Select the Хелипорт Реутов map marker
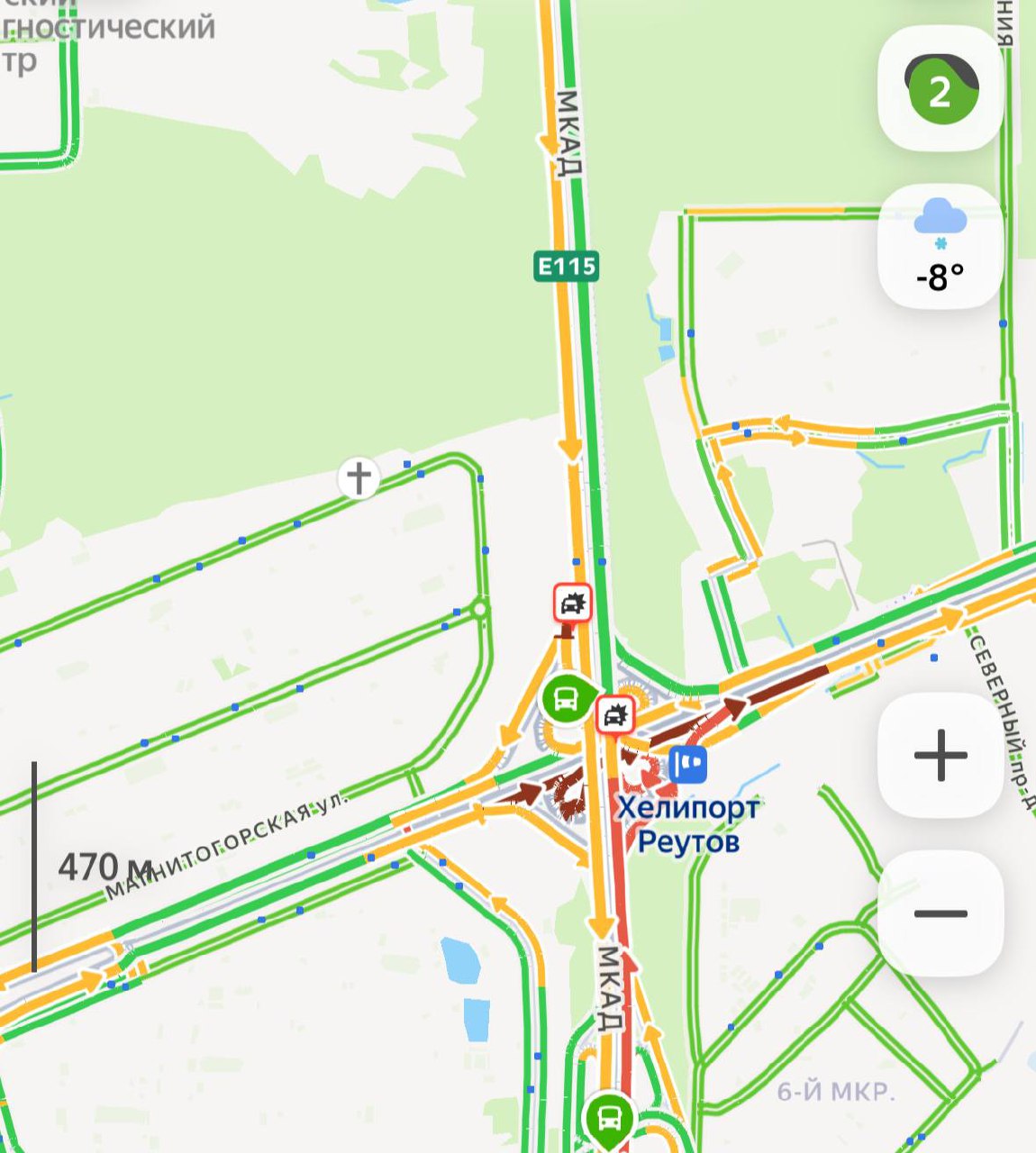This screenshot has width=1036, height=1153. [x=688, y=765]
